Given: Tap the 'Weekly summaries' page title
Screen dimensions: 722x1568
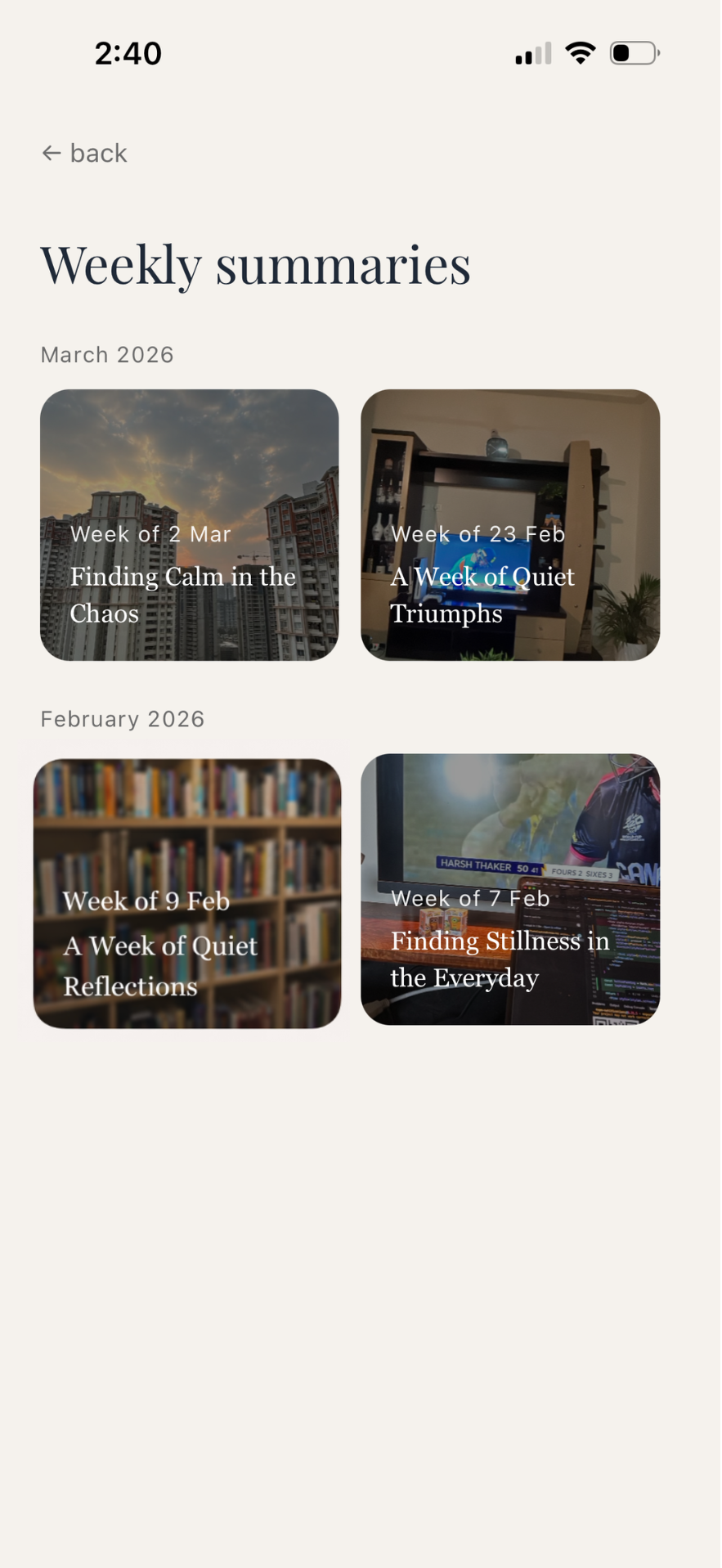Looking at the screenshot, I should (x=256, y=263).
